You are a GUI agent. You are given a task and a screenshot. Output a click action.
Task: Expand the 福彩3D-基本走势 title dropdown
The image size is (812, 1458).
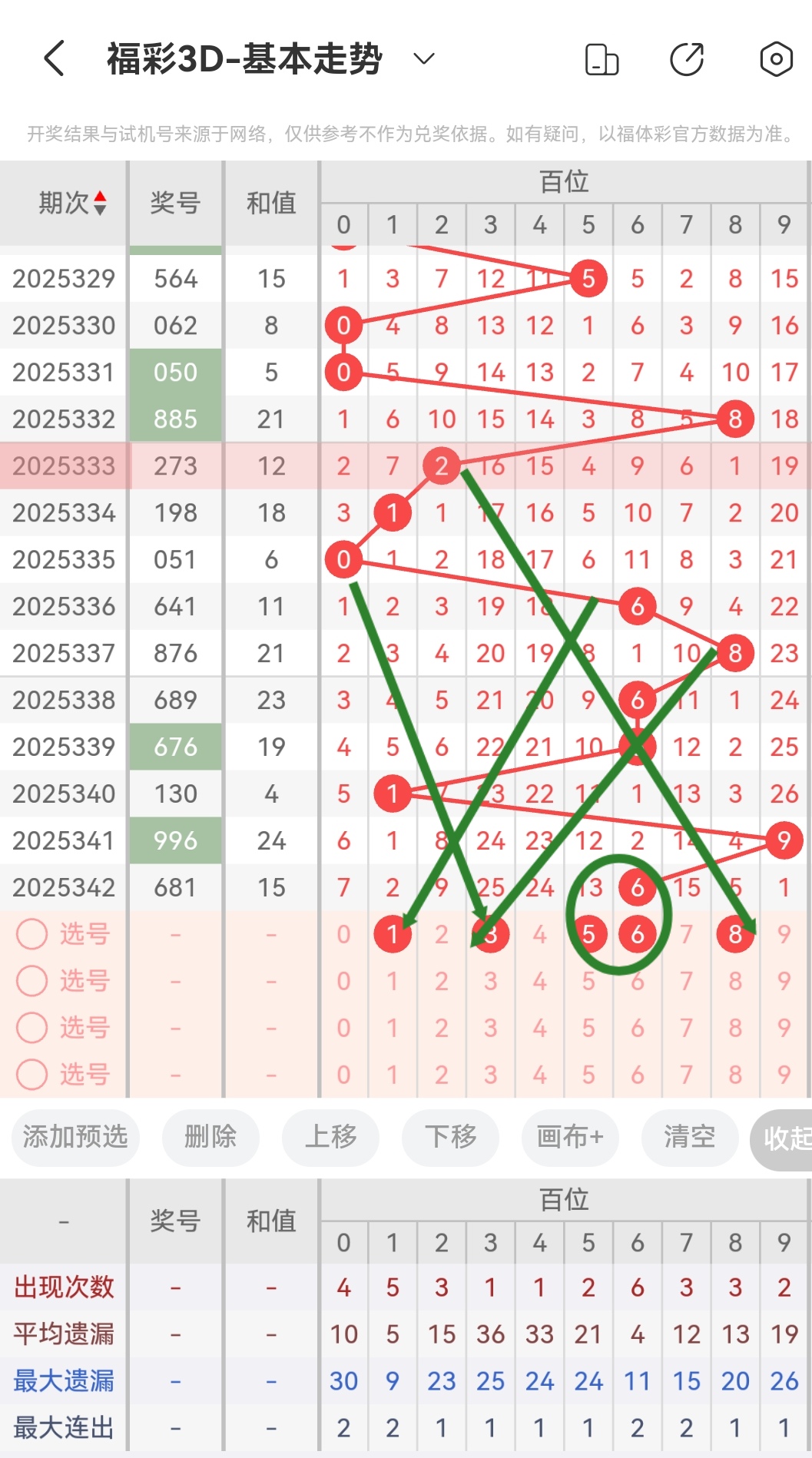(424, 58)
